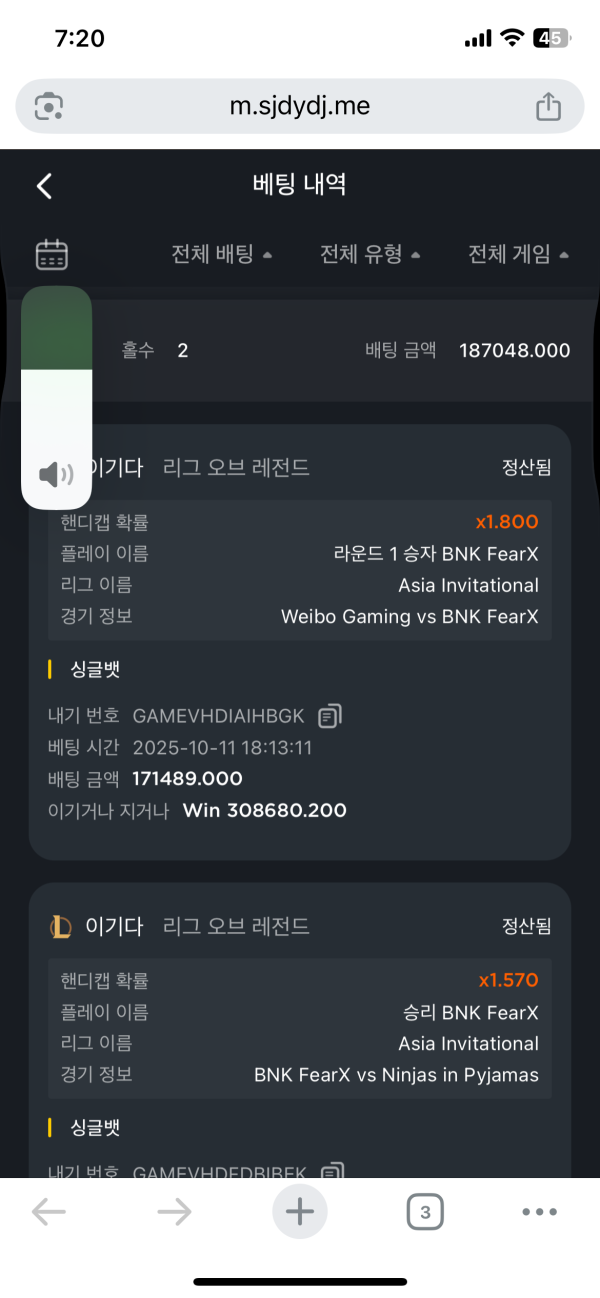Viewport: 600px width, 1298px height.
Task: Share the current page from the address bar
Action: tap(548, 106)
